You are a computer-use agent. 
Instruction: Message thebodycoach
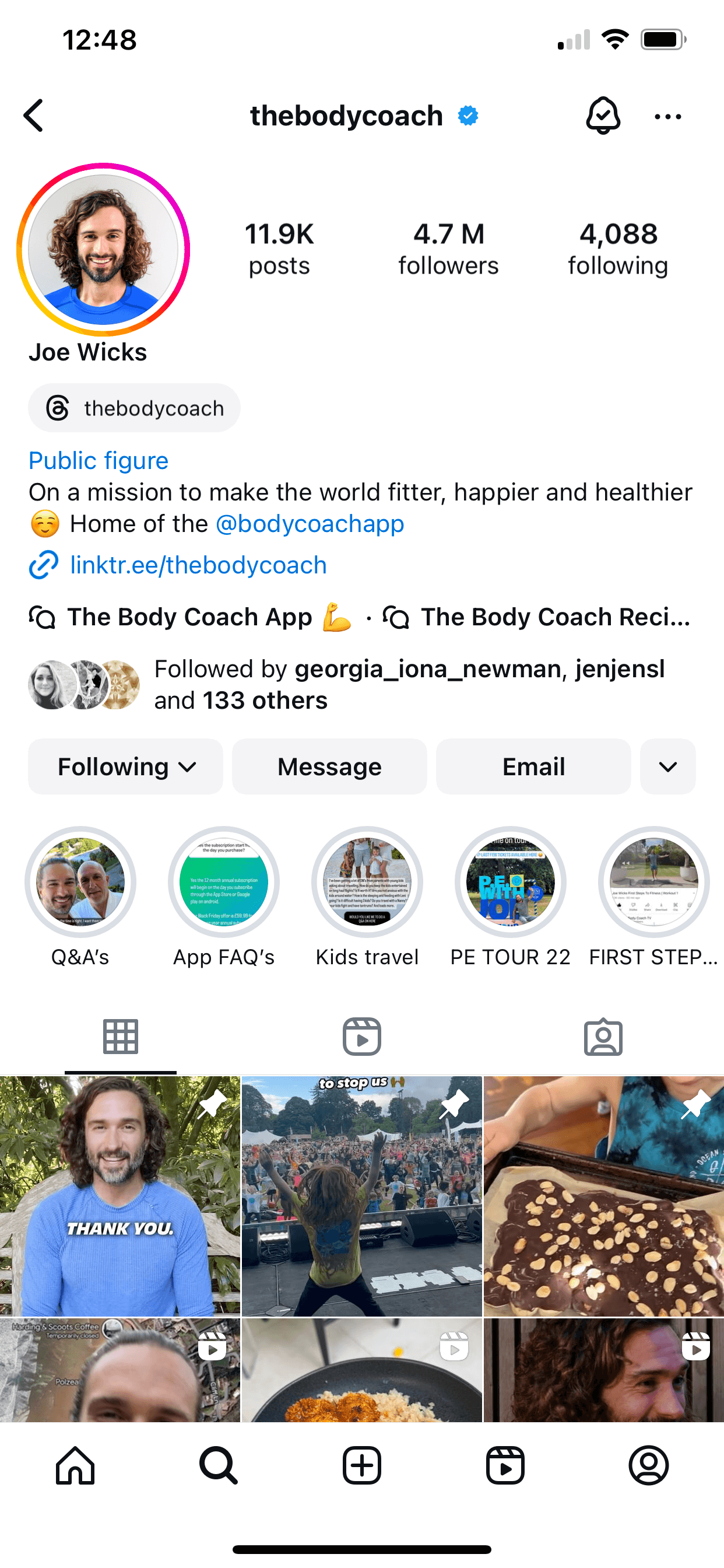point(329,767)
